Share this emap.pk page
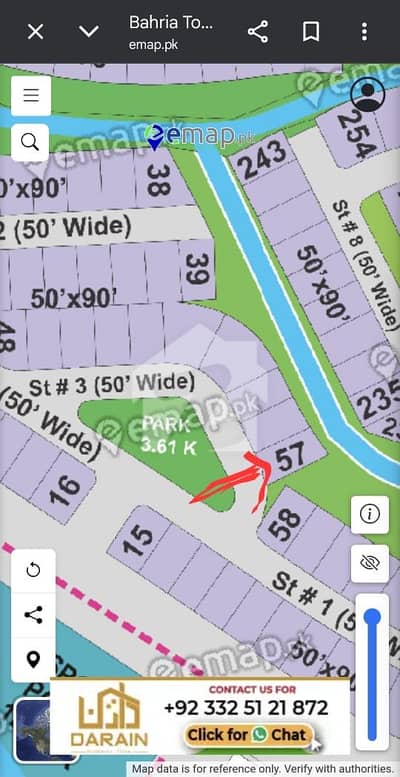The height and width of the screenshot is (777, 400). coord(258,32)
